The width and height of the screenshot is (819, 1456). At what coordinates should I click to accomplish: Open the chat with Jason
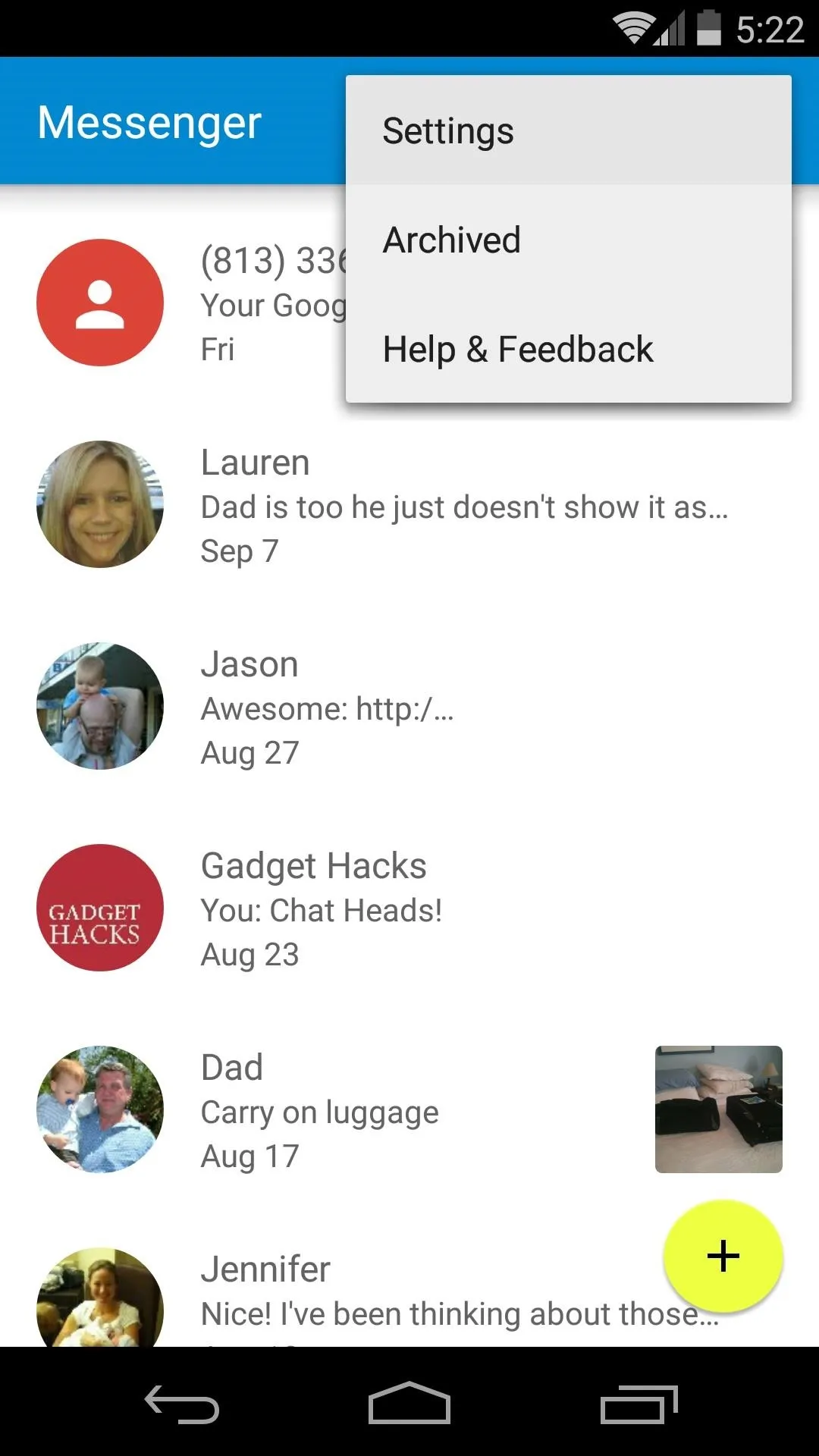(409, 706)
